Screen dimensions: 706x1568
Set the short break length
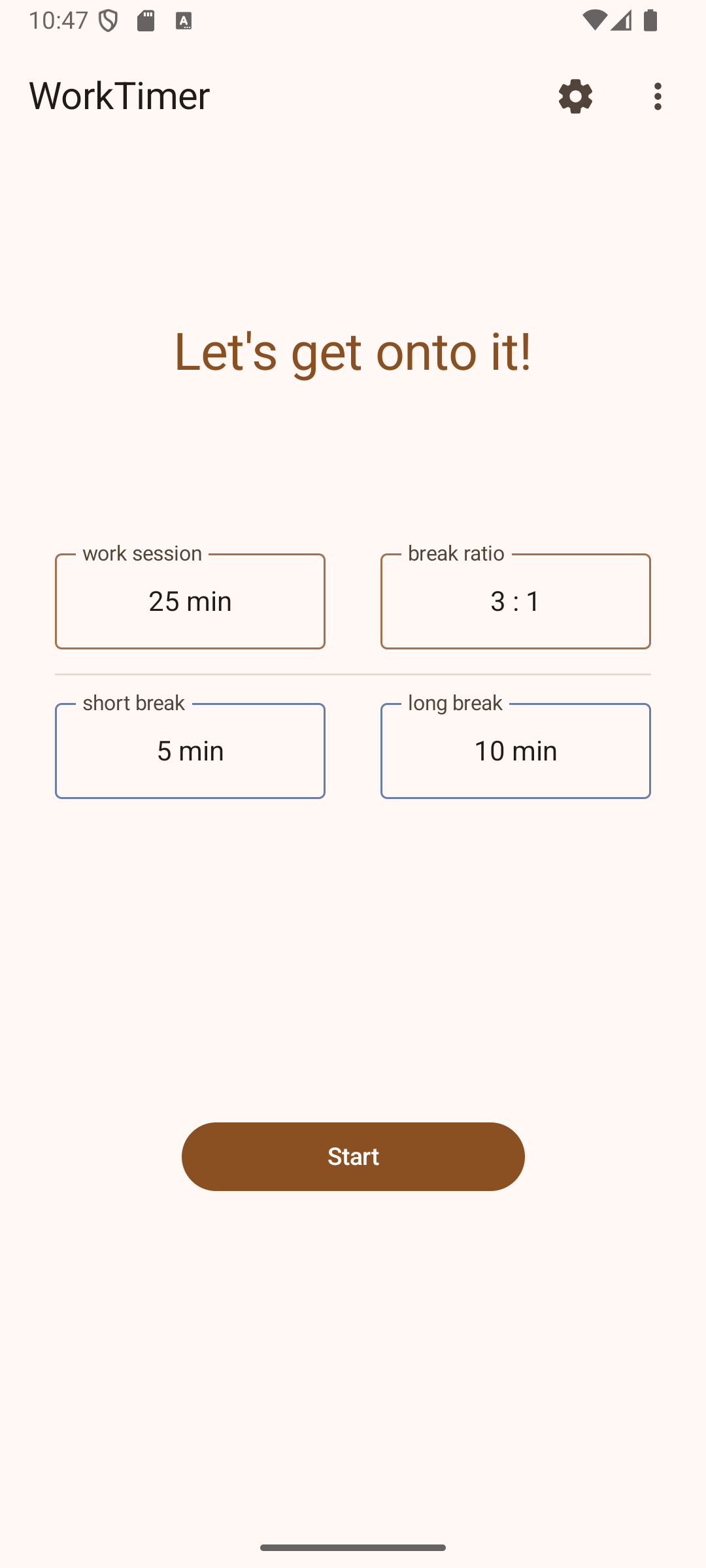tap(190, 751)
